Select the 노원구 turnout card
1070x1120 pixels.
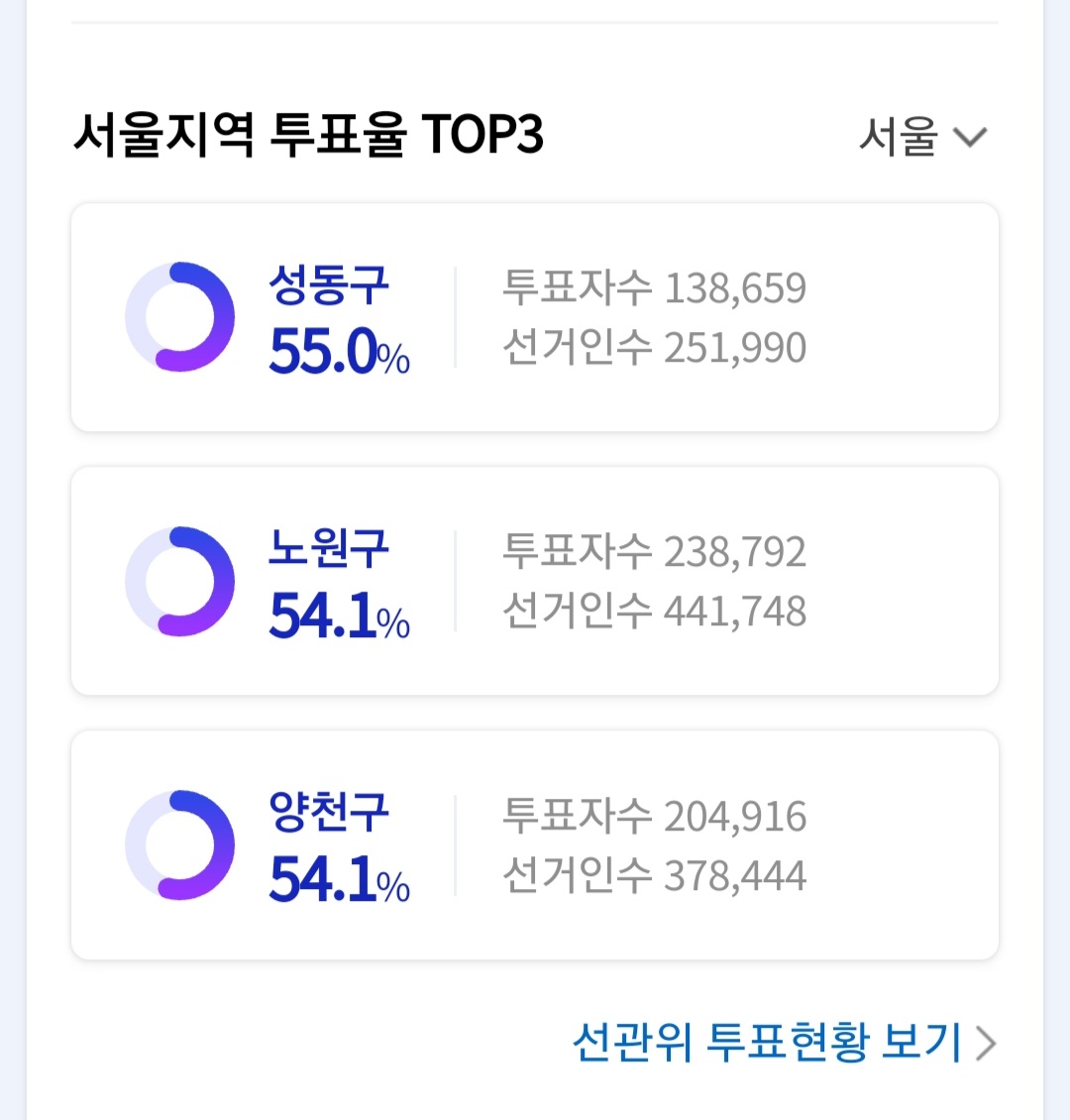(x=534, y=581)
